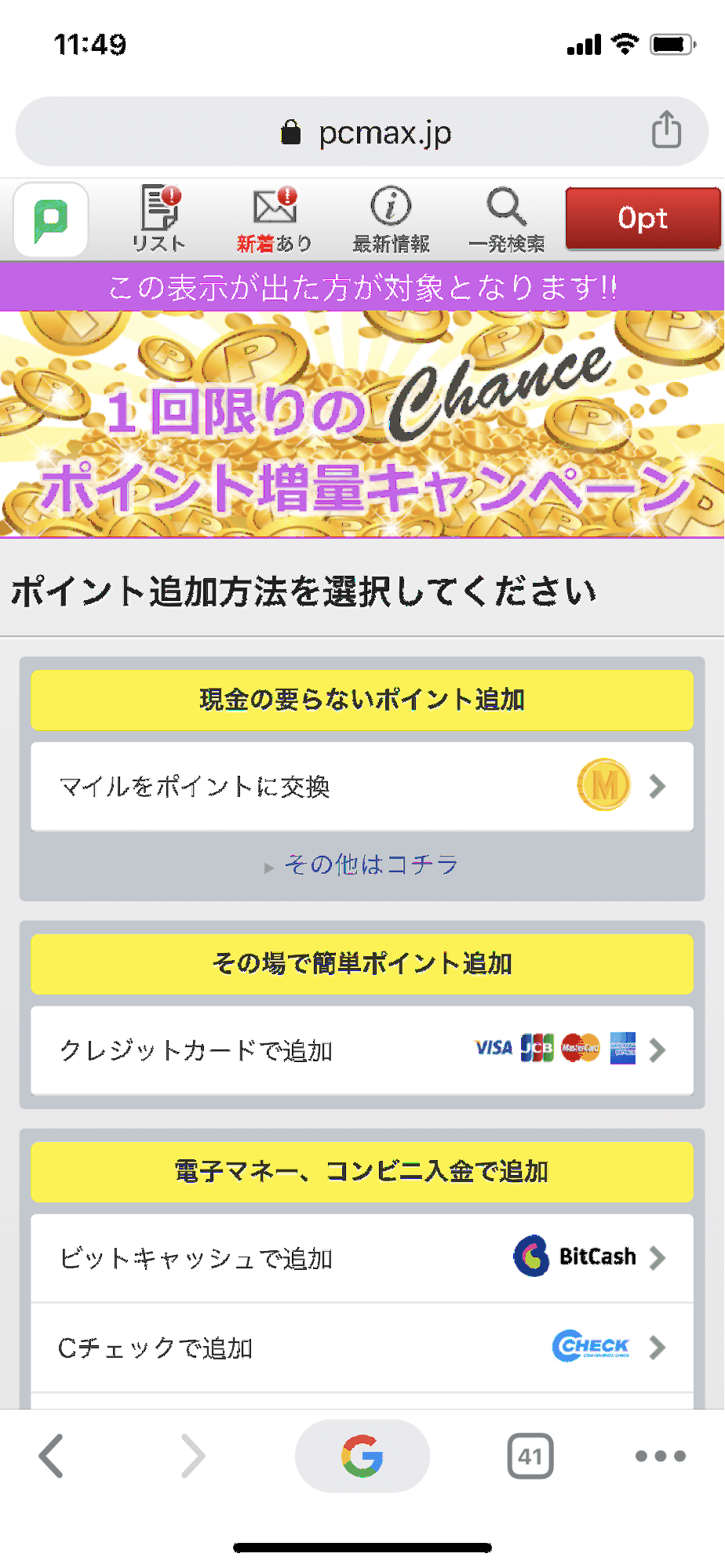Choose Cチェックで追加
The width and height of the screenshot is (725, 1568).
(x=362, y=1348)
